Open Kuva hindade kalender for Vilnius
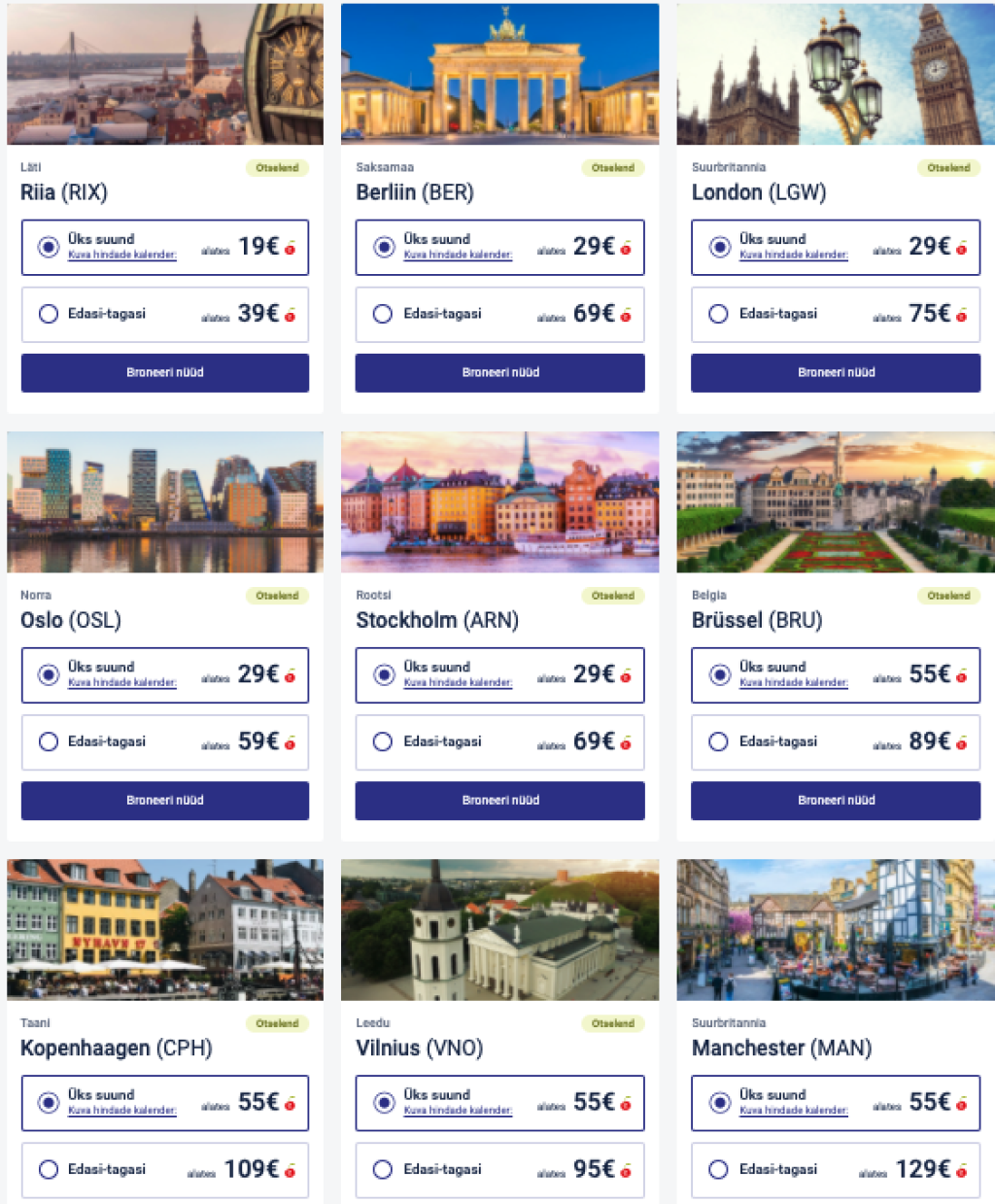Image resolution: width=995 pixels, height=1204 pixels. [x=458, y=1110]
